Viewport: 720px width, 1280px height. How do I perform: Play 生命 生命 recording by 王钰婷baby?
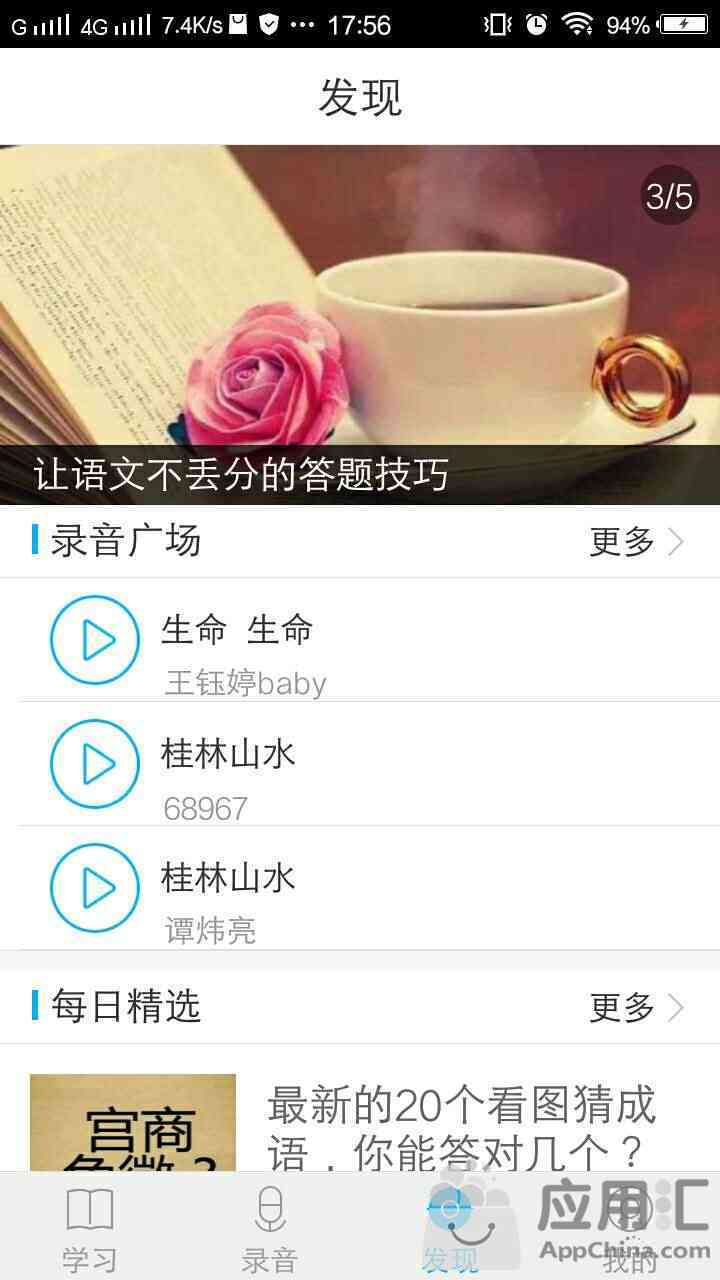coord(95,640)
